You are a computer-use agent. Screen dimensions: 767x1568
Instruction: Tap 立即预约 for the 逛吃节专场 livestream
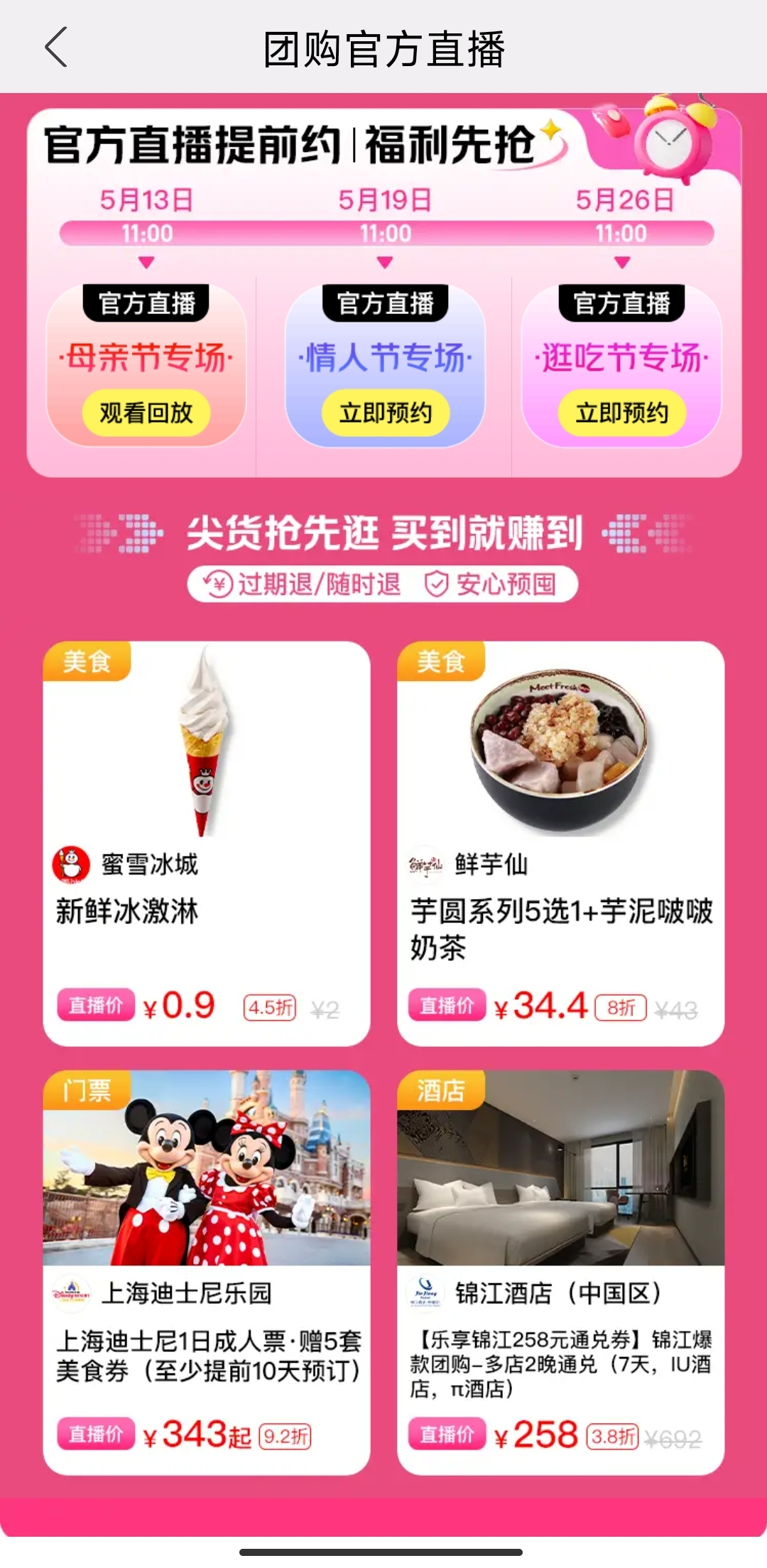621,413
